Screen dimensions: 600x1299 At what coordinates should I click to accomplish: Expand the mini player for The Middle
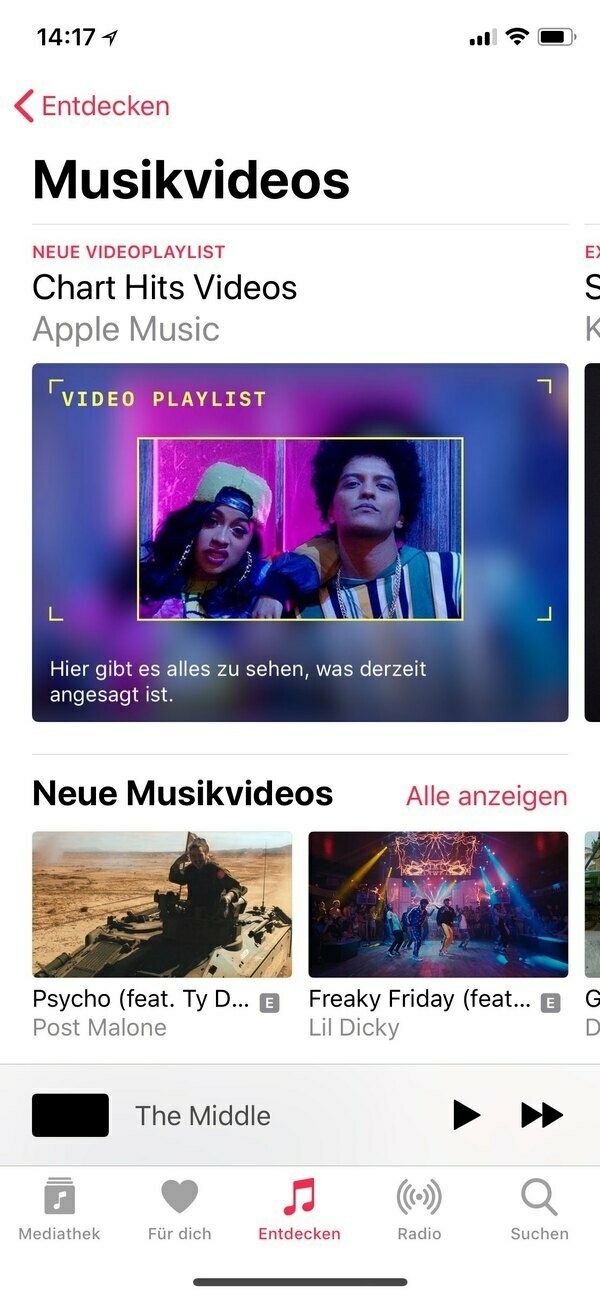tap(203, 1115)
